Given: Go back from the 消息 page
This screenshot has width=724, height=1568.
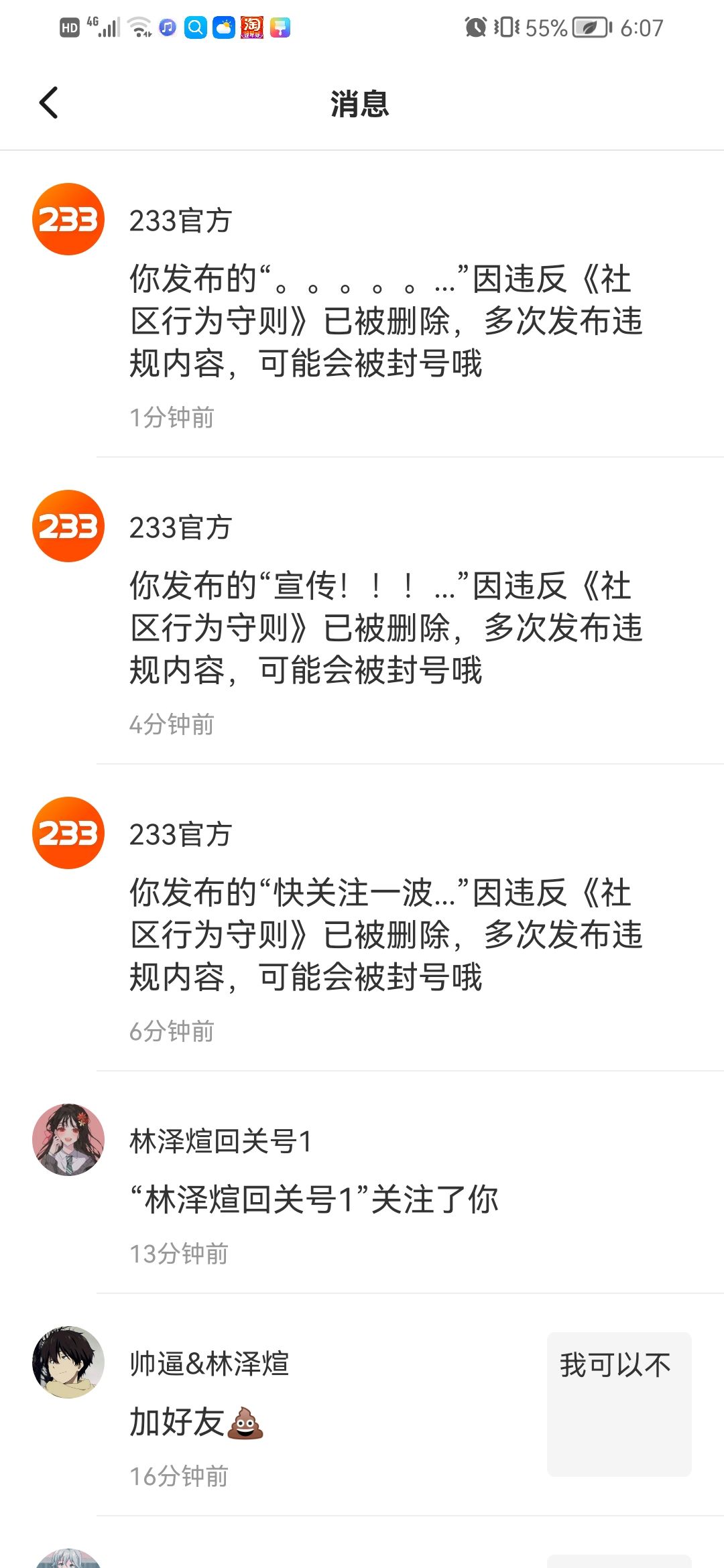Looking at the screenshot, I should pos(49,103).
